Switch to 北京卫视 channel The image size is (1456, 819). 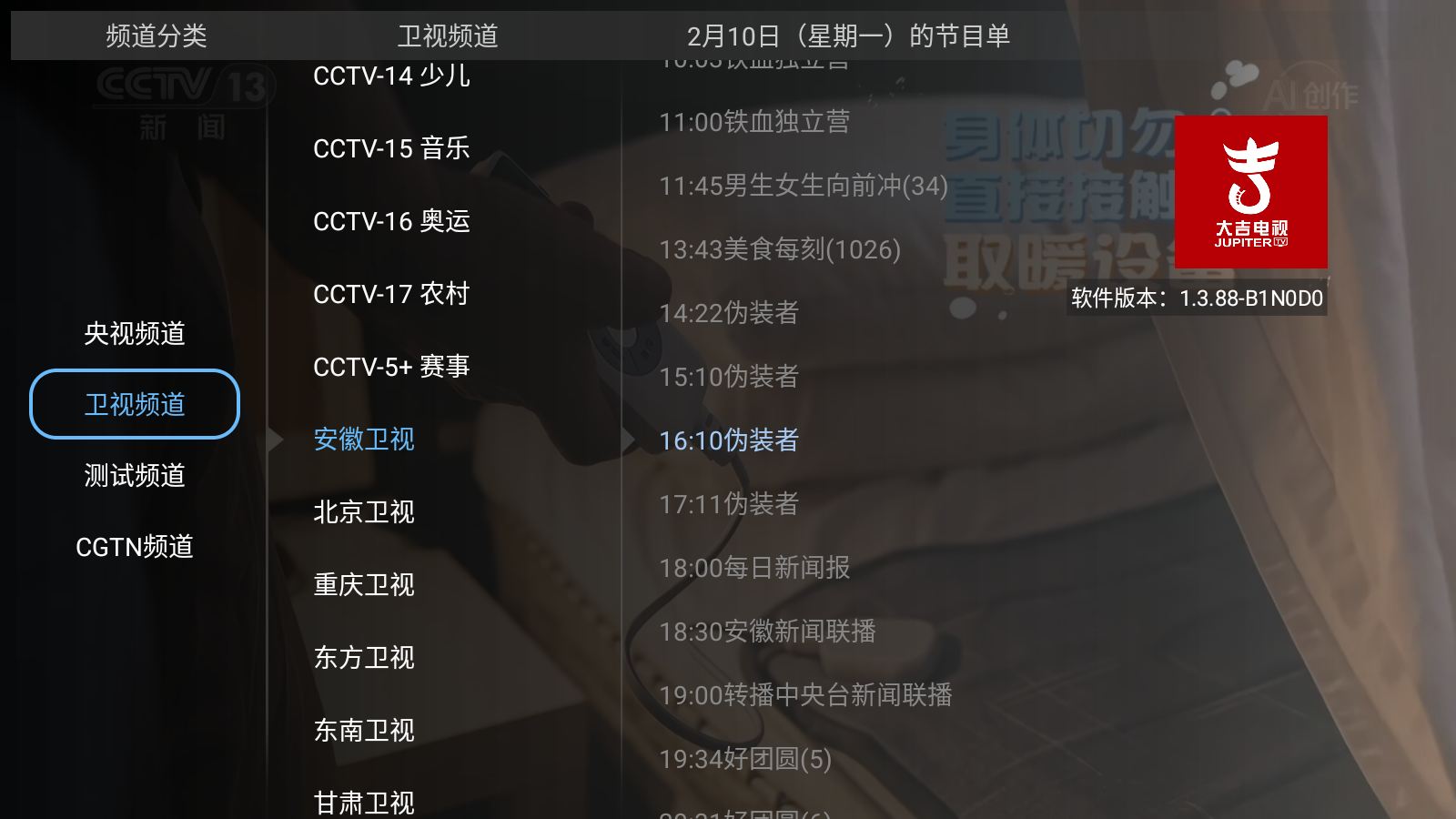(x=364, y=512)
